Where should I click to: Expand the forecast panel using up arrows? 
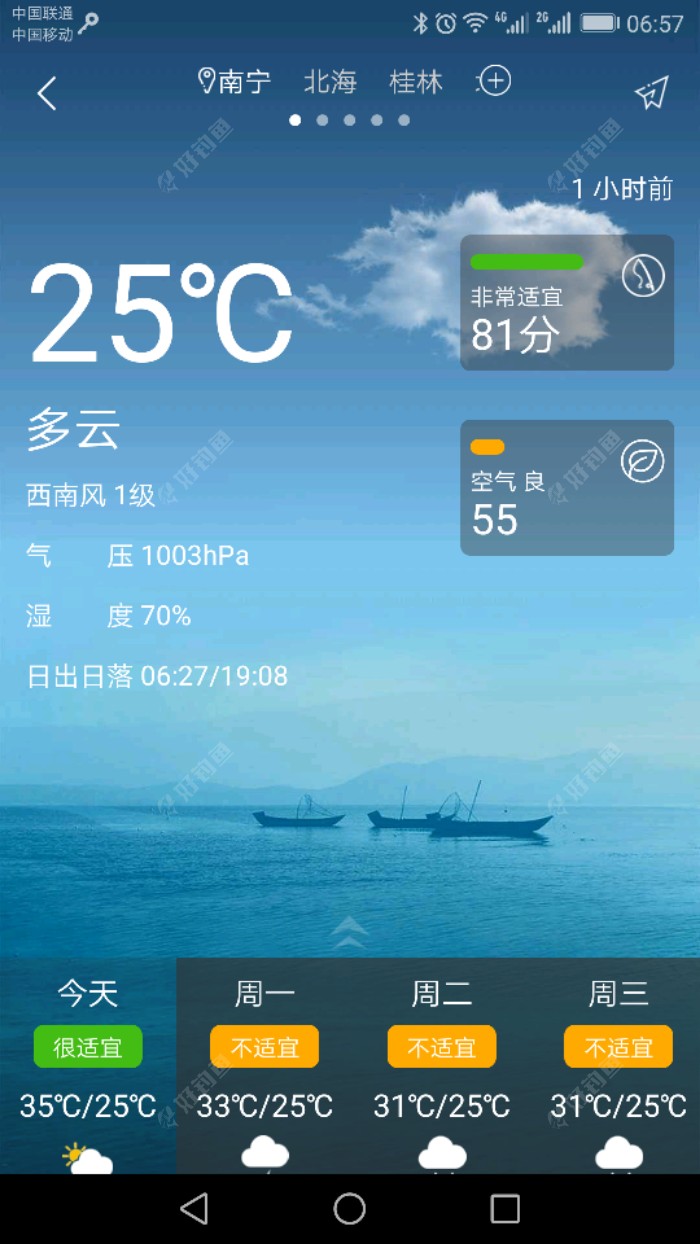349,932
